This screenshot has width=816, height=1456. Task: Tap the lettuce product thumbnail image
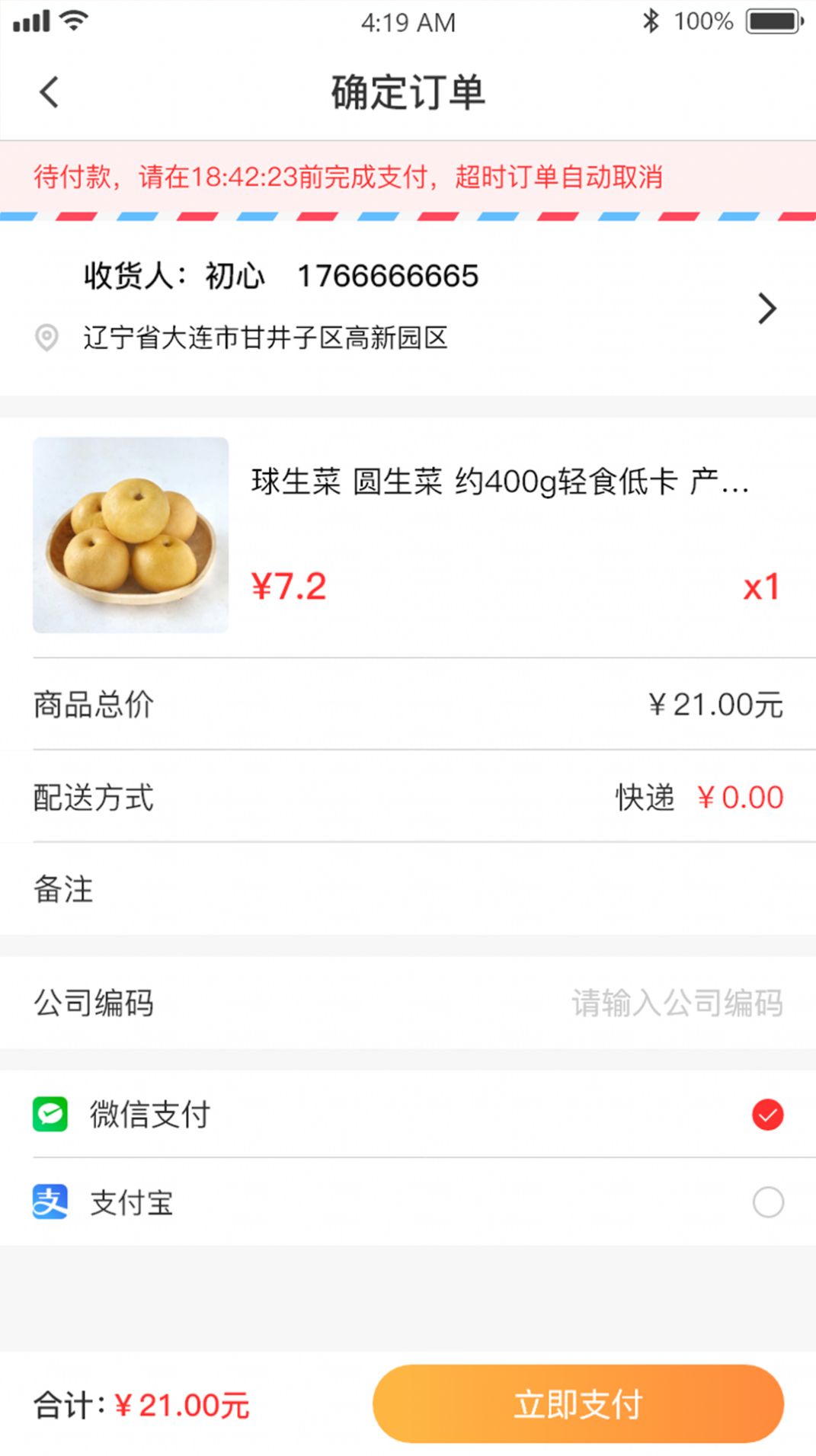coord(130,534)
